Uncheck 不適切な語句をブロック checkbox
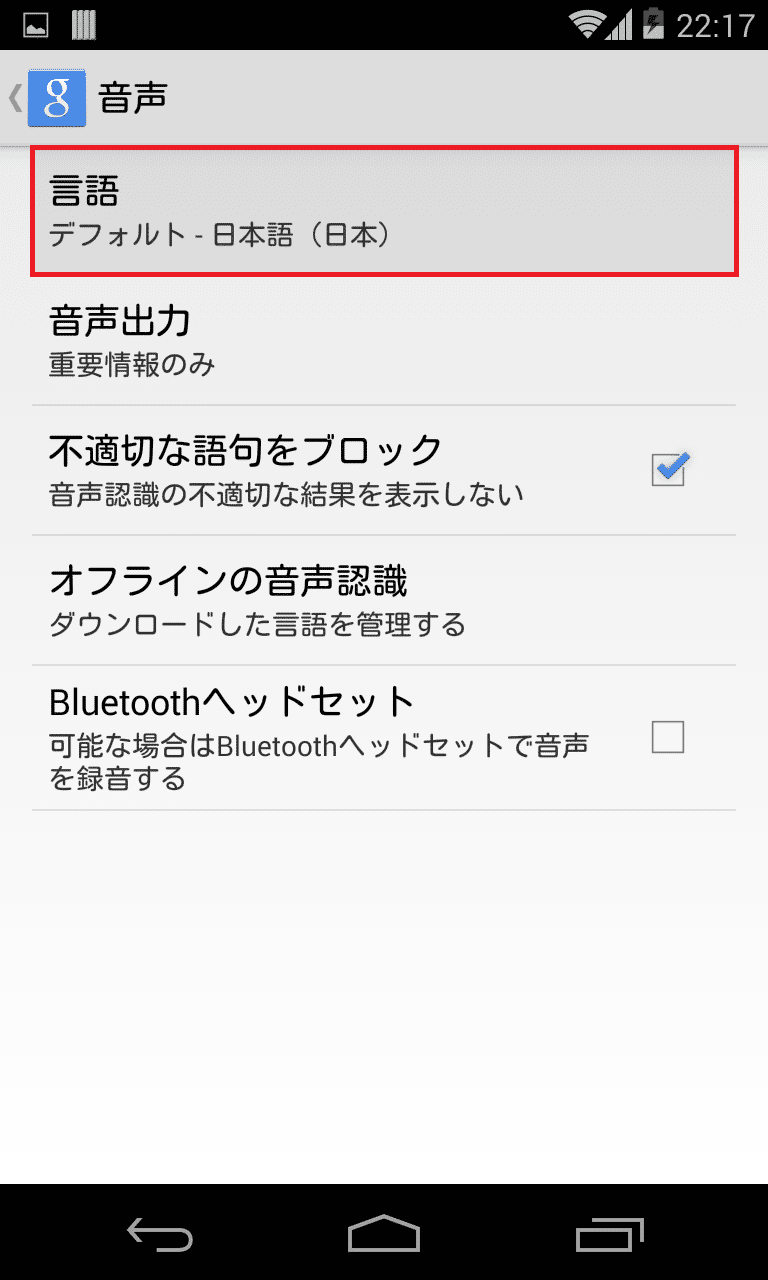768x1280 pixels. (669, 469)
